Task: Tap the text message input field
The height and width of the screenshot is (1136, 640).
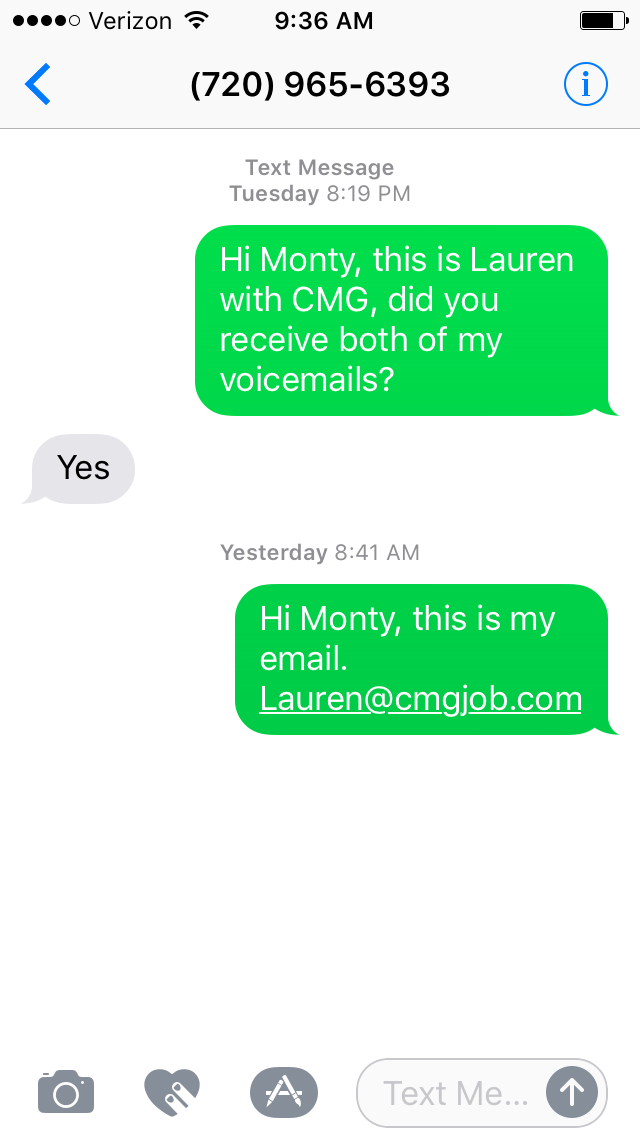Action: coord(455,1093)
